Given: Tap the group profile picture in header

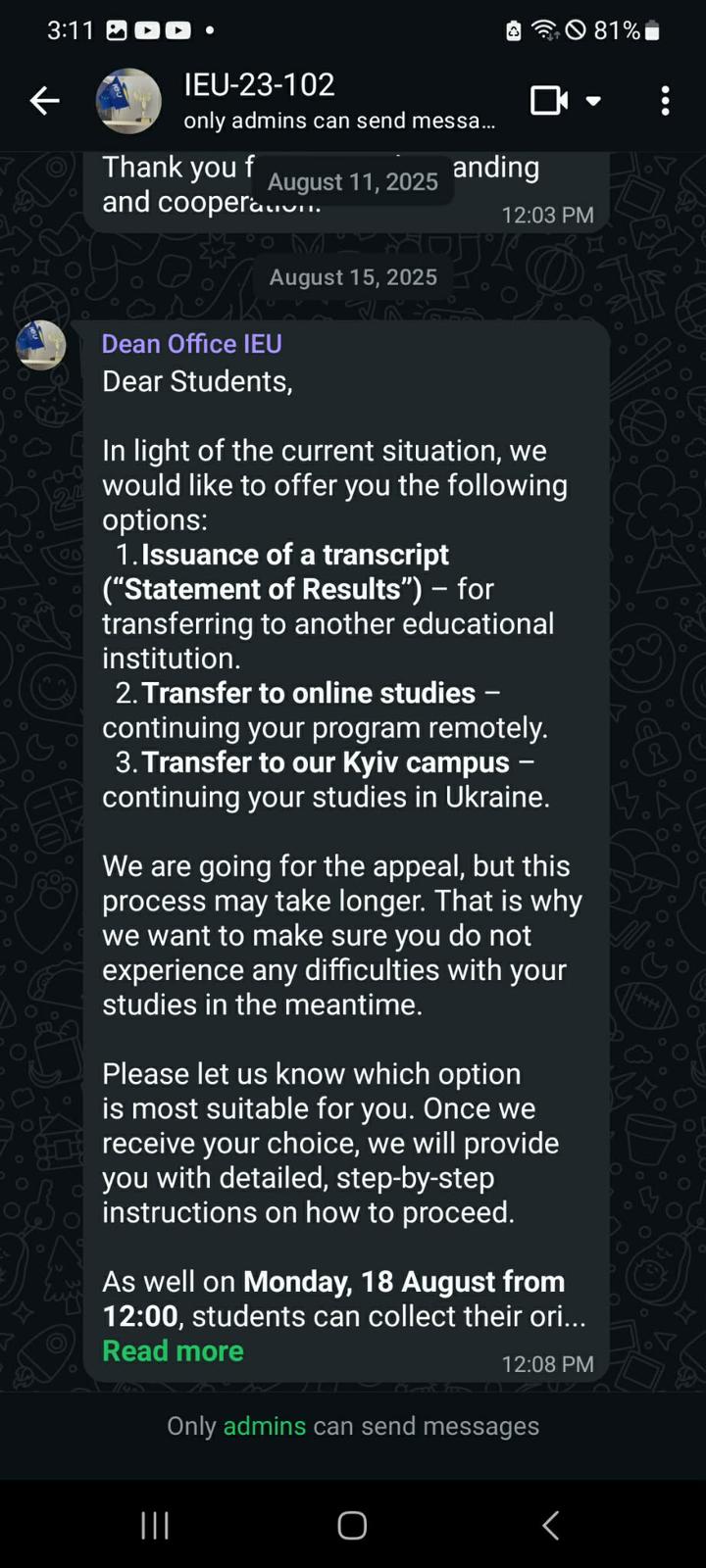Looking at the screenshot, I should [x=128, y=100].
